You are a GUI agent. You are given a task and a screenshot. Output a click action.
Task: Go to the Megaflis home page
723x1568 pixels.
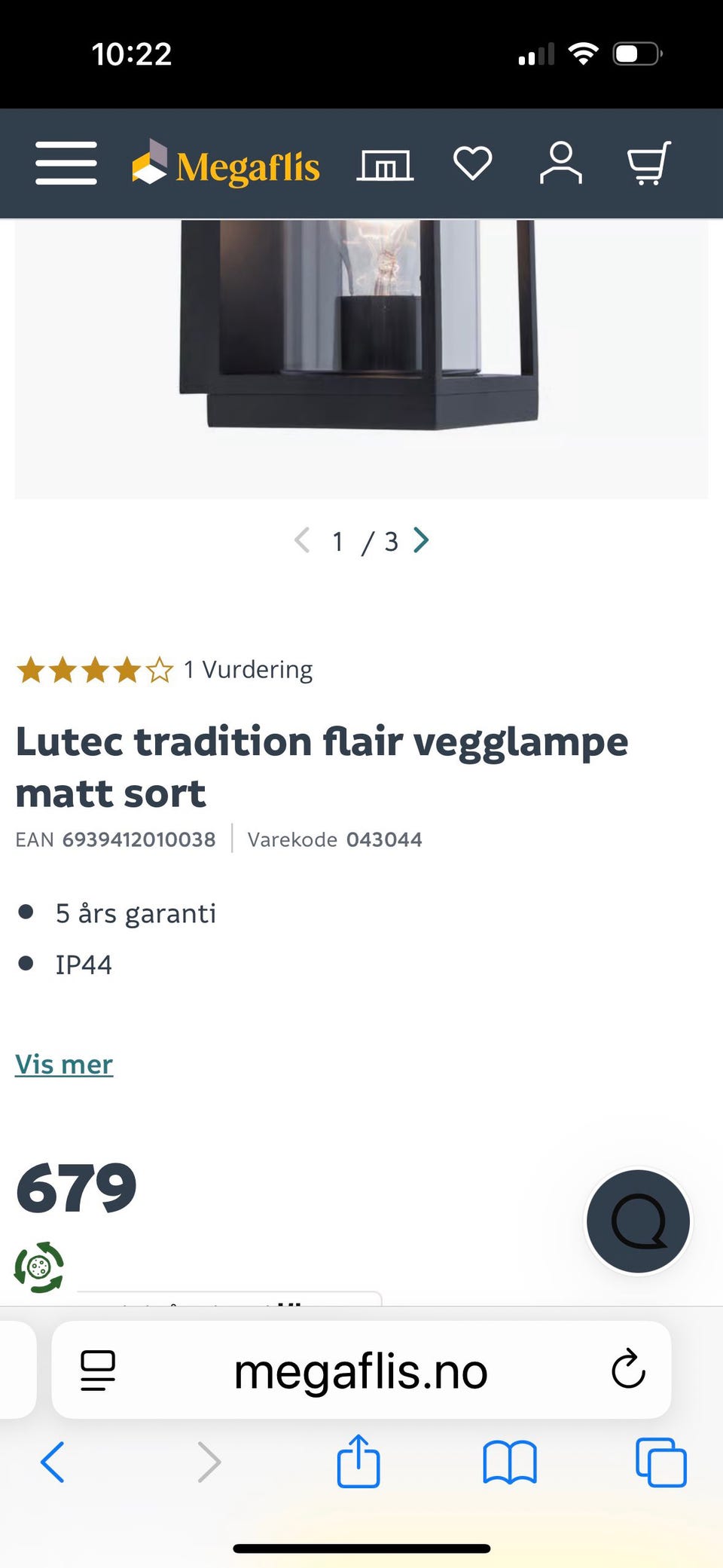226,164
